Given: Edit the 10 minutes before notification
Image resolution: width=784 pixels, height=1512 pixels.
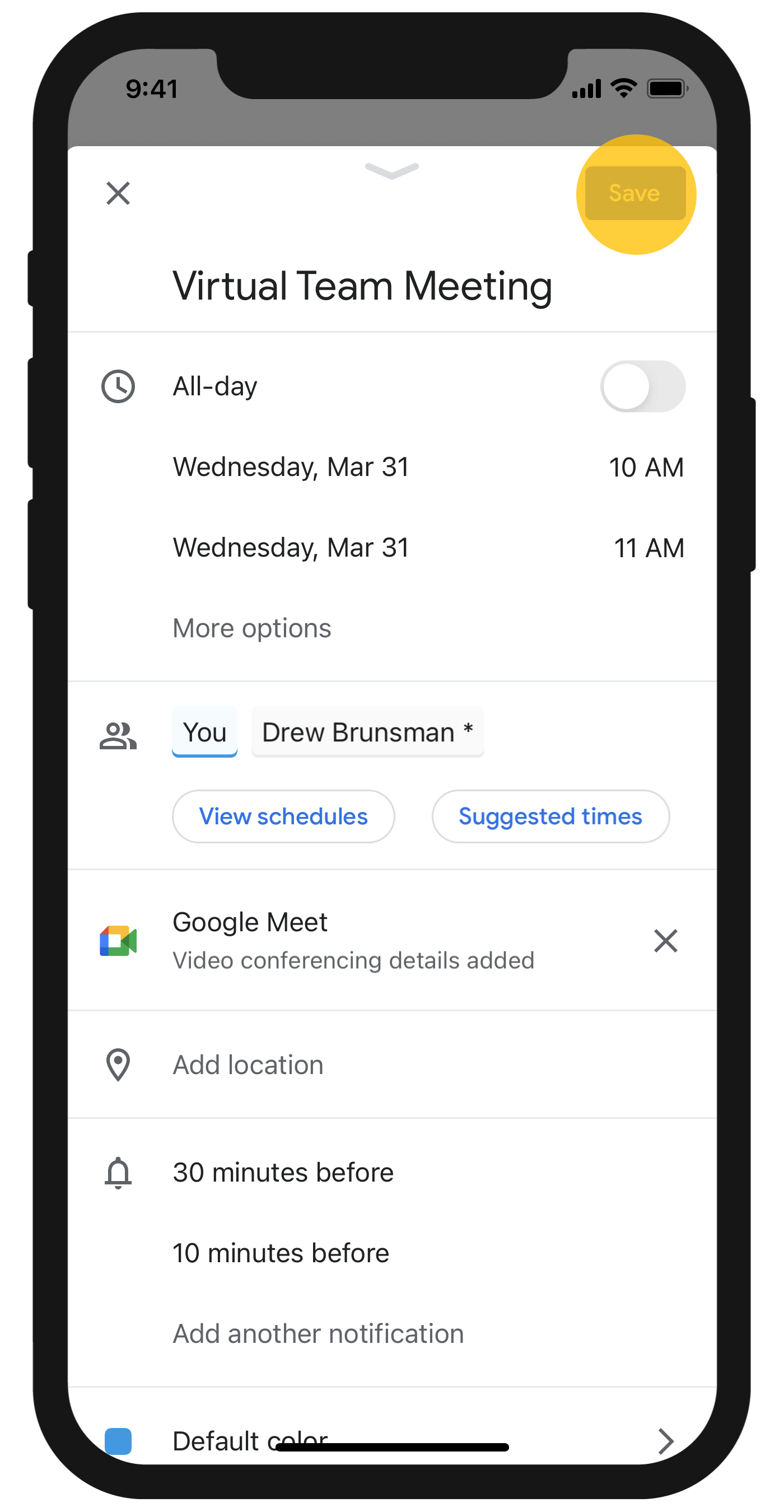Looking at the screenshot, I should click(281, 1253).
